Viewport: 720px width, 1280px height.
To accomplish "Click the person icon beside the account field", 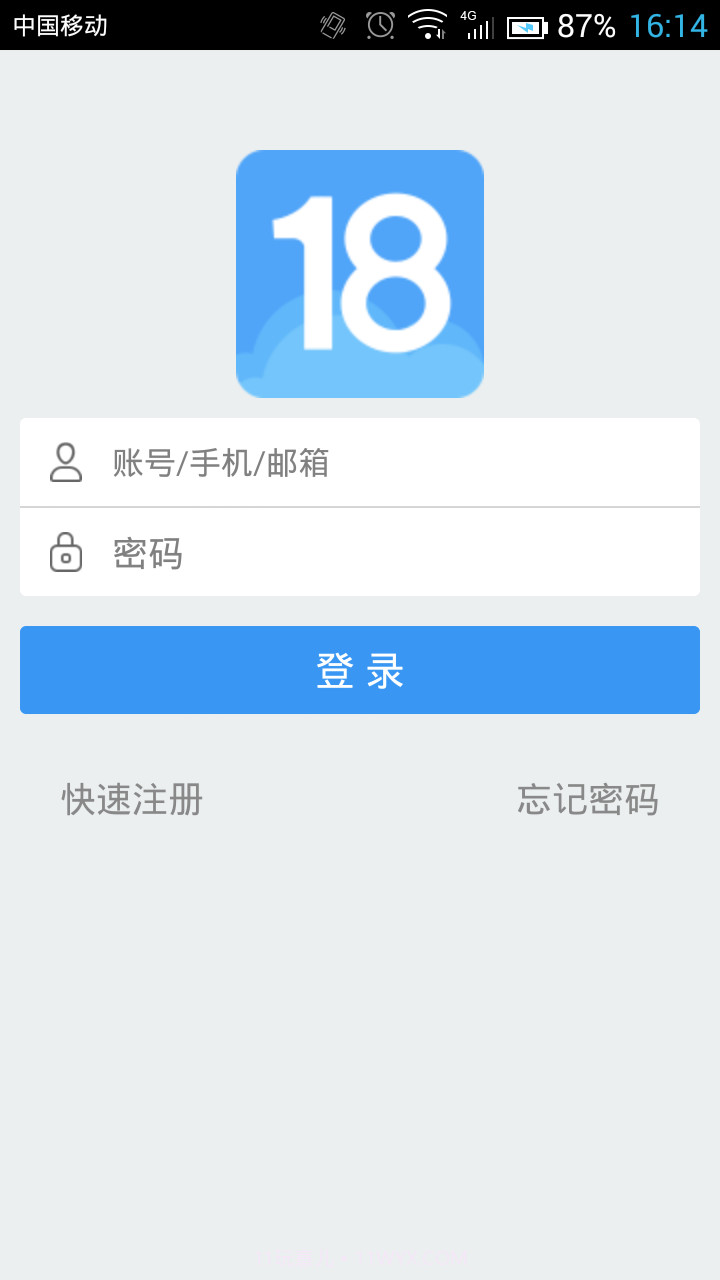I will coord(66,462).
